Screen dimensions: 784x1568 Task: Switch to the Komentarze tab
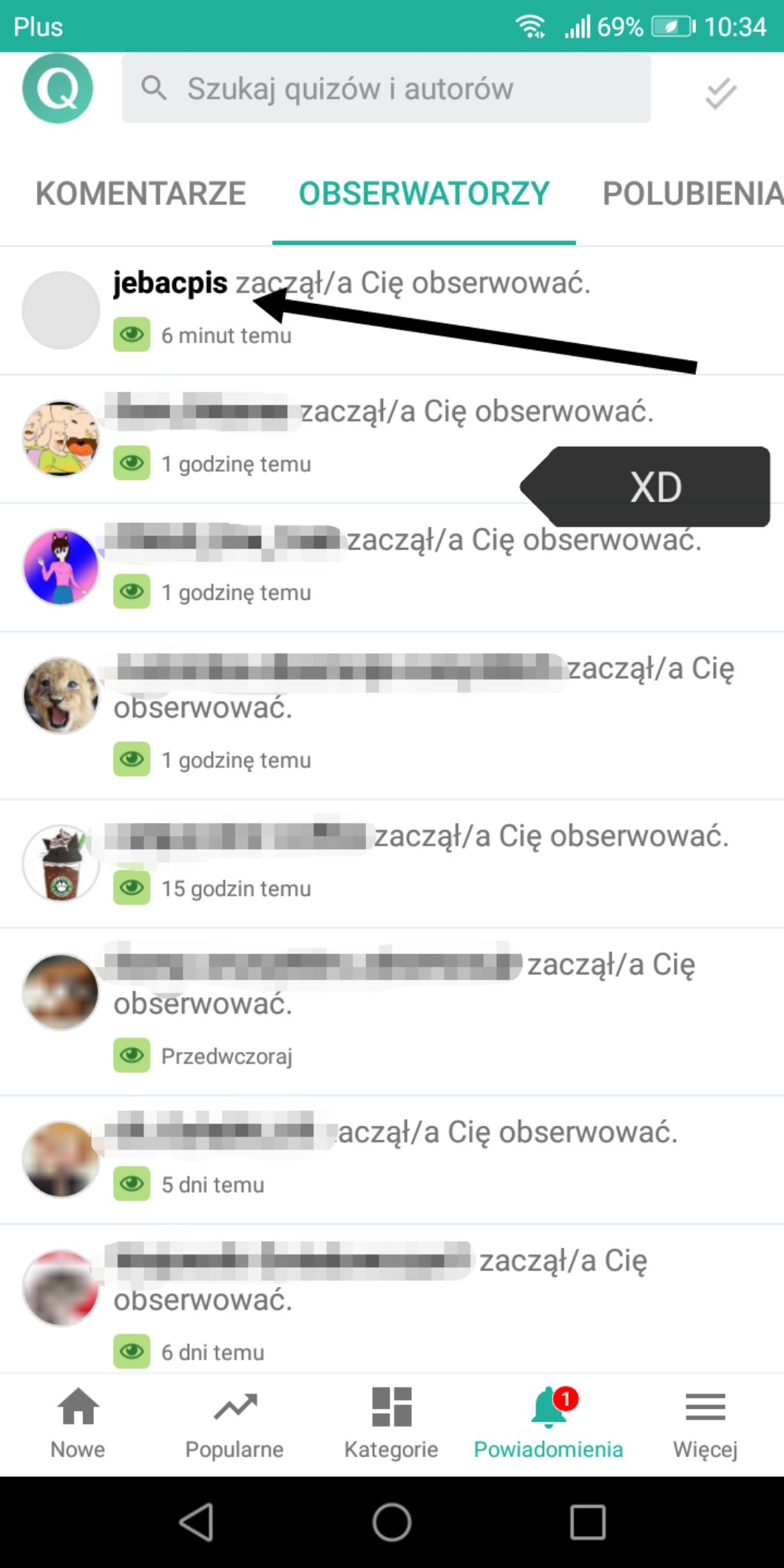click(x=141, y=194)
